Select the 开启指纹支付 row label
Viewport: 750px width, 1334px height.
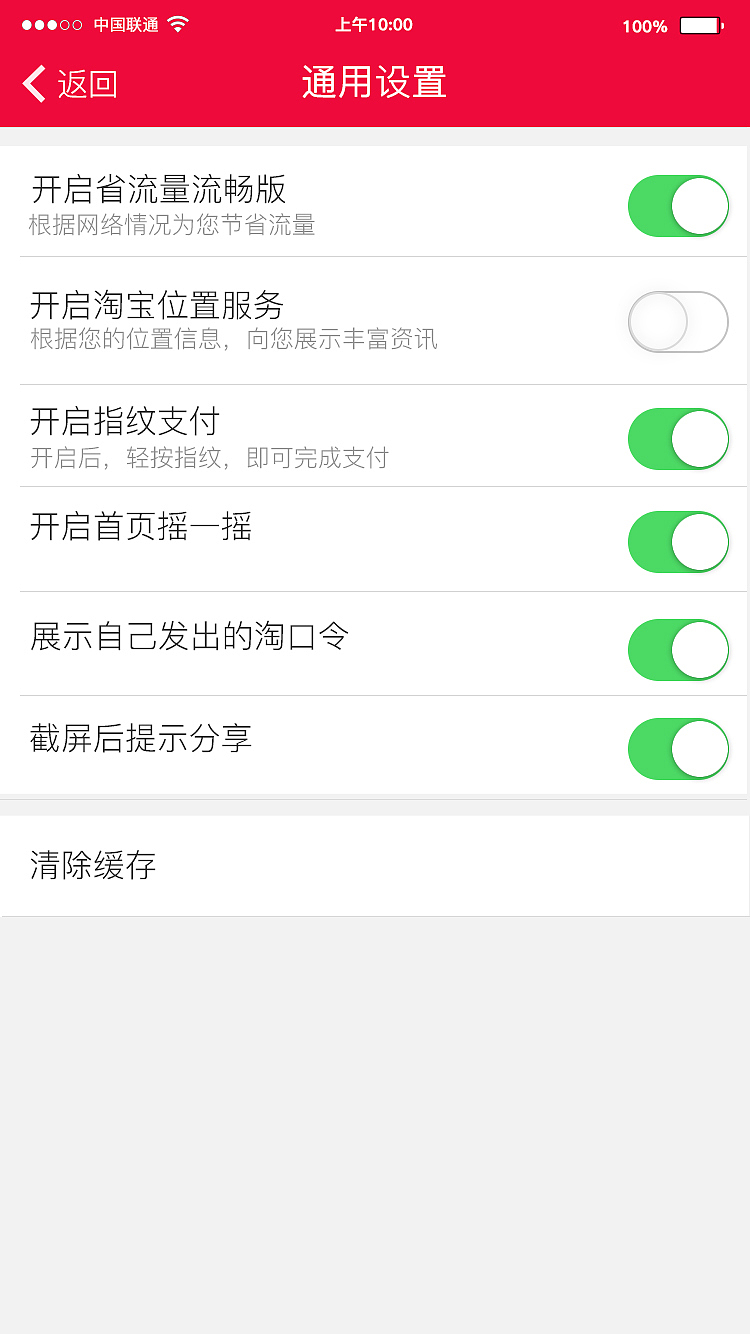(x=122, y=421)
